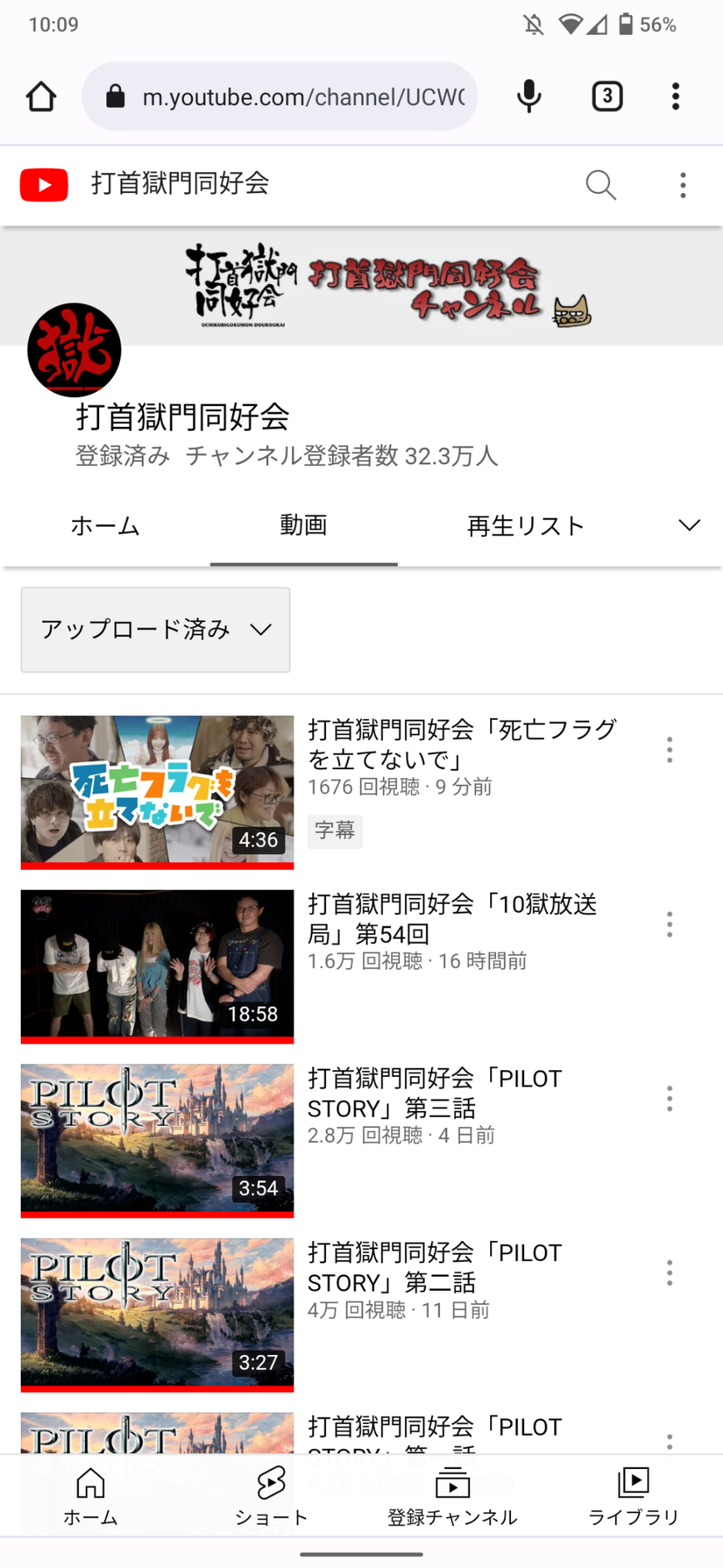Focus the m.youtube.com address bar

coord(283,97)
